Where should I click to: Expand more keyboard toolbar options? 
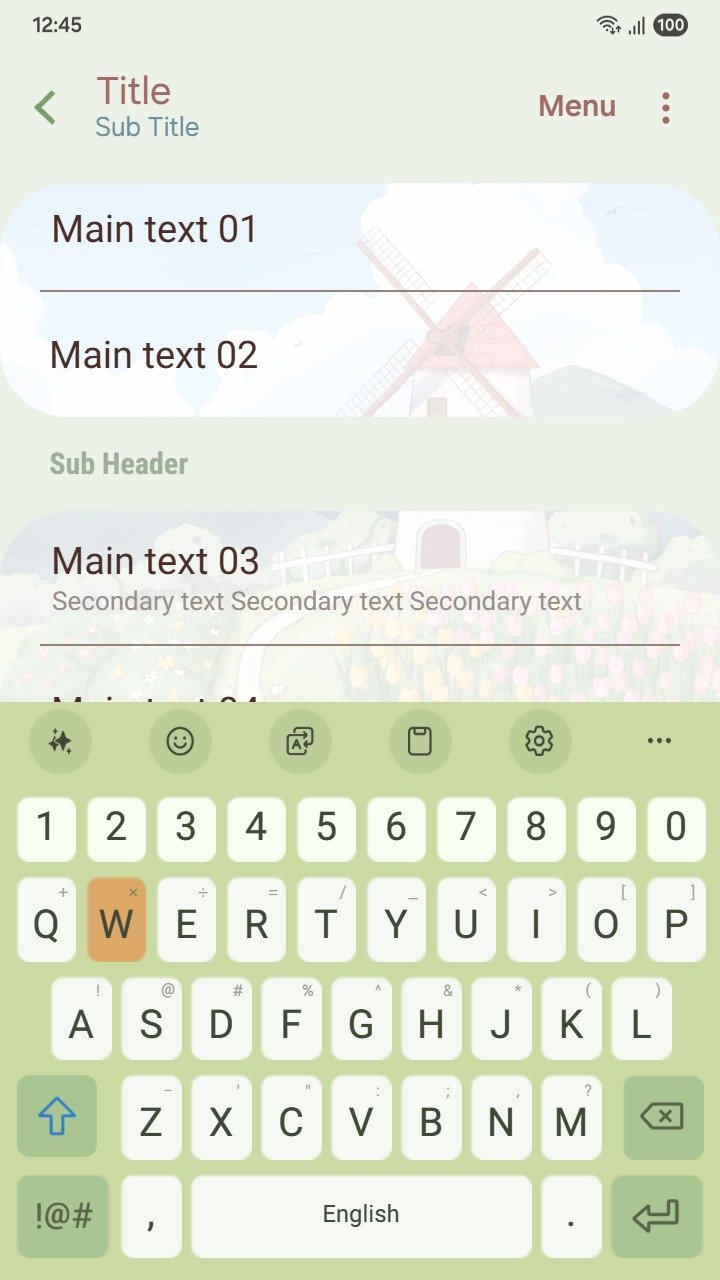click(659, 741)
